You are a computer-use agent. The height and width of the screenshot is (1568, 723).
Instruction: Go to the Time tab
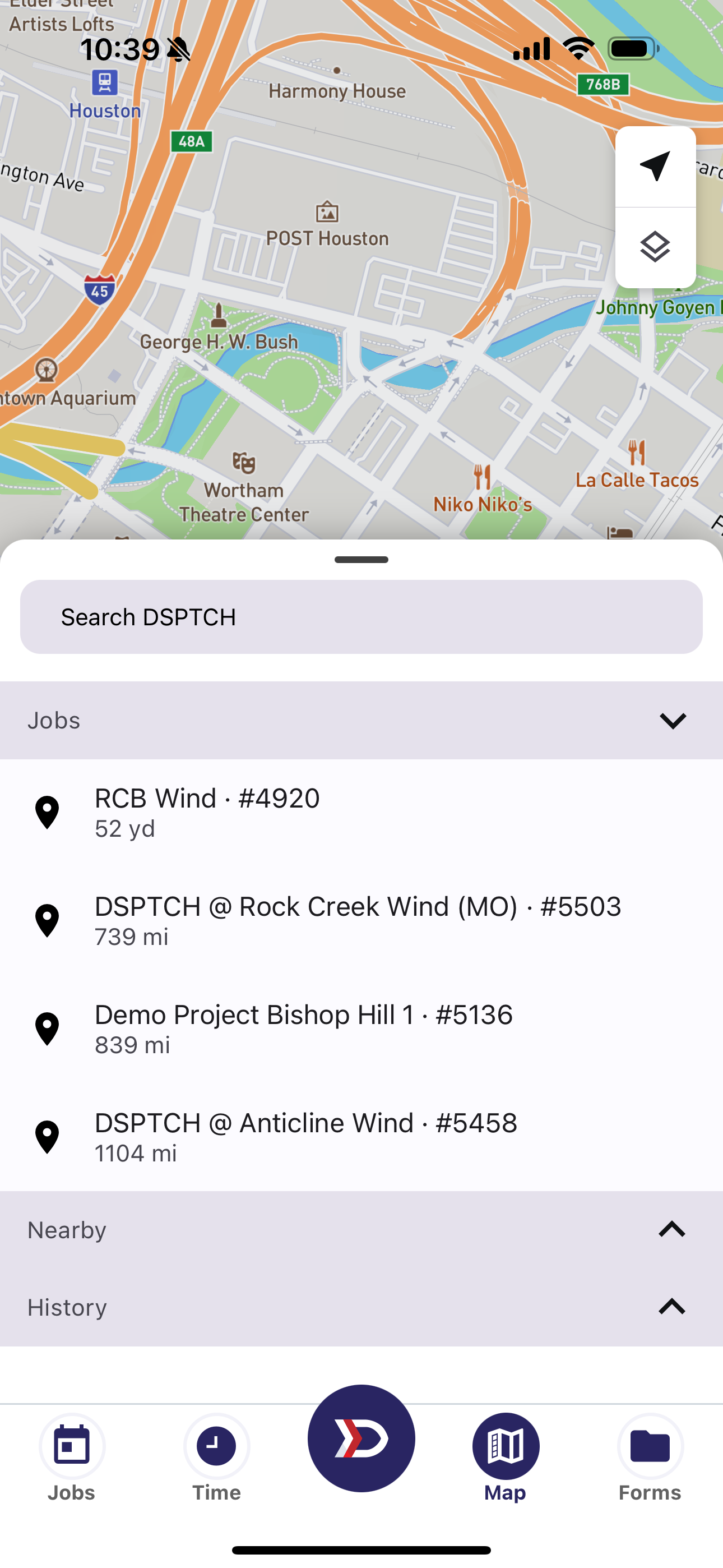coord(217,1459)
